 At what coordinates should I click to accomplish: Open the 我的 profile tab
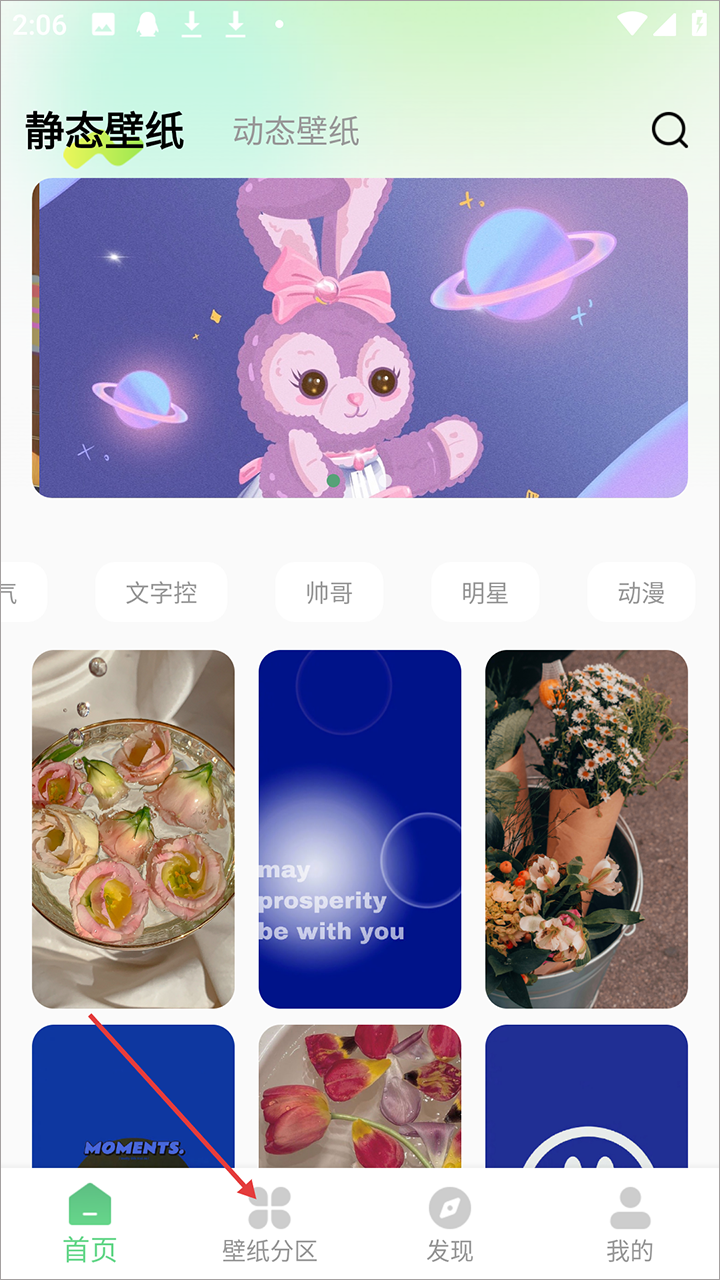click(x=630, y=1223)
